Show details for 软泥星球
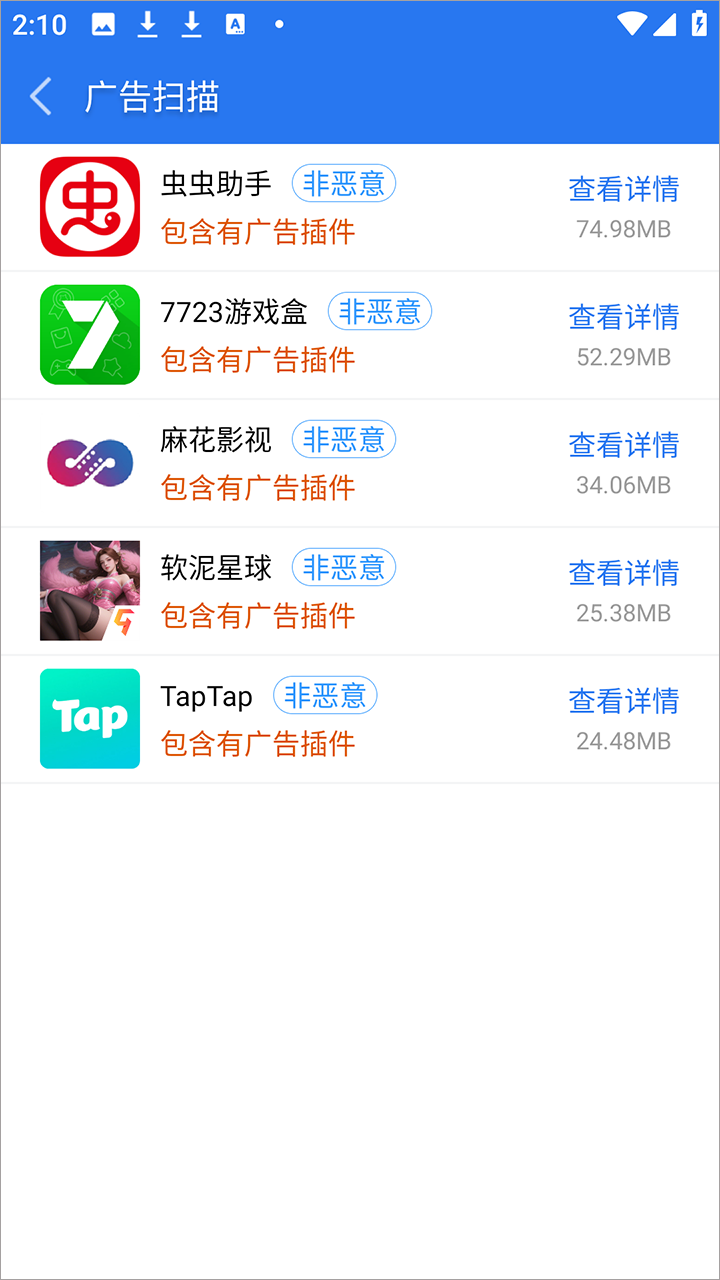Screen dimensions: 720x1280 (x=623, y=573)
